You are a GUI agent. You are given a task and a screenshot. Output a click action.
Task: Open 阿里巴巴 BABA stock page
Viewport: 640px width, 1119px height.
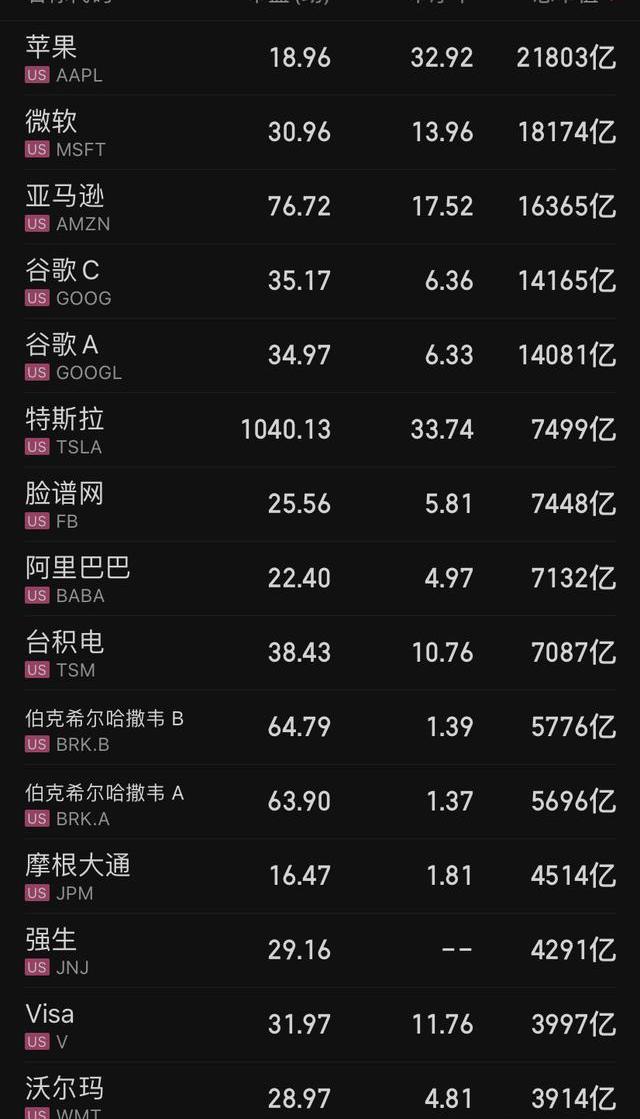320,578
